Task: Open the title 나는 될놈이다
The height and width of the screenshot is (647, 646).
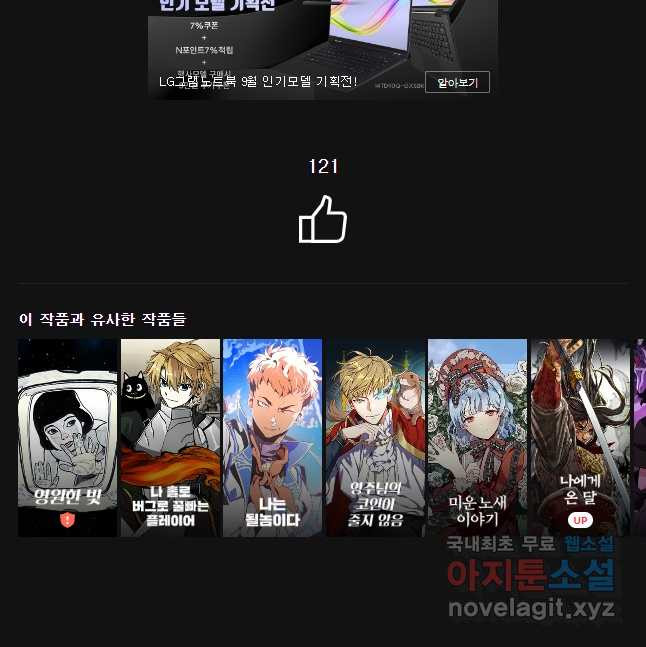Action: [x=272, y=437]
